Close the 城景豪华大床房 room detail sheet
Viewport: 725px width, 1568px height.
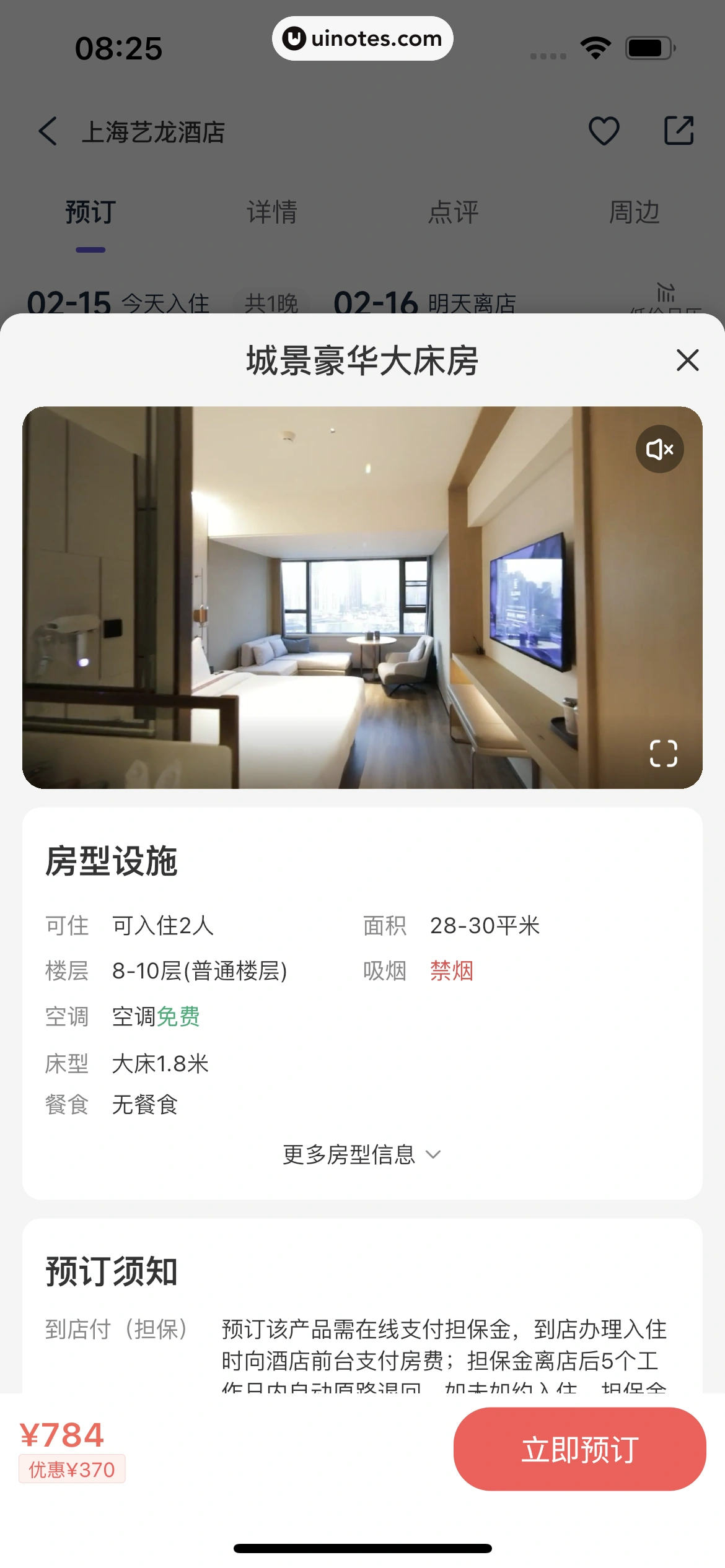687,360
